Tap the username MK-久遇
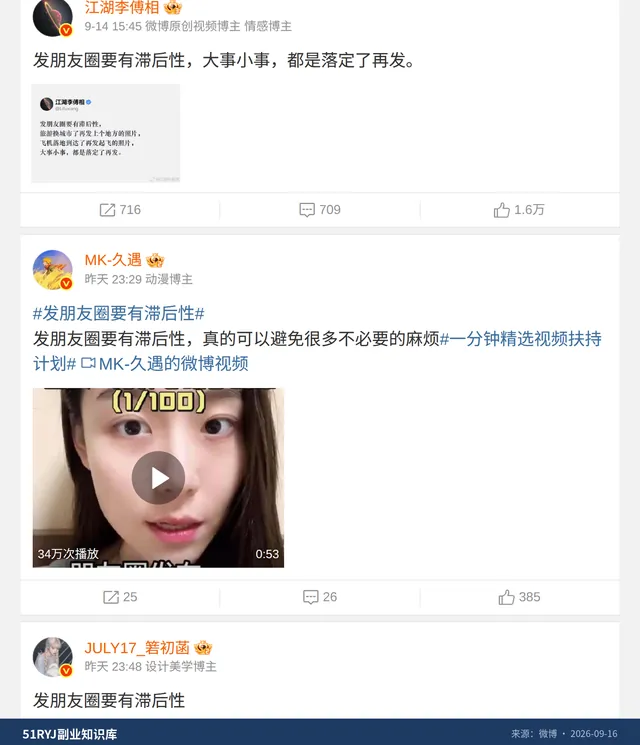 (113, 260)
